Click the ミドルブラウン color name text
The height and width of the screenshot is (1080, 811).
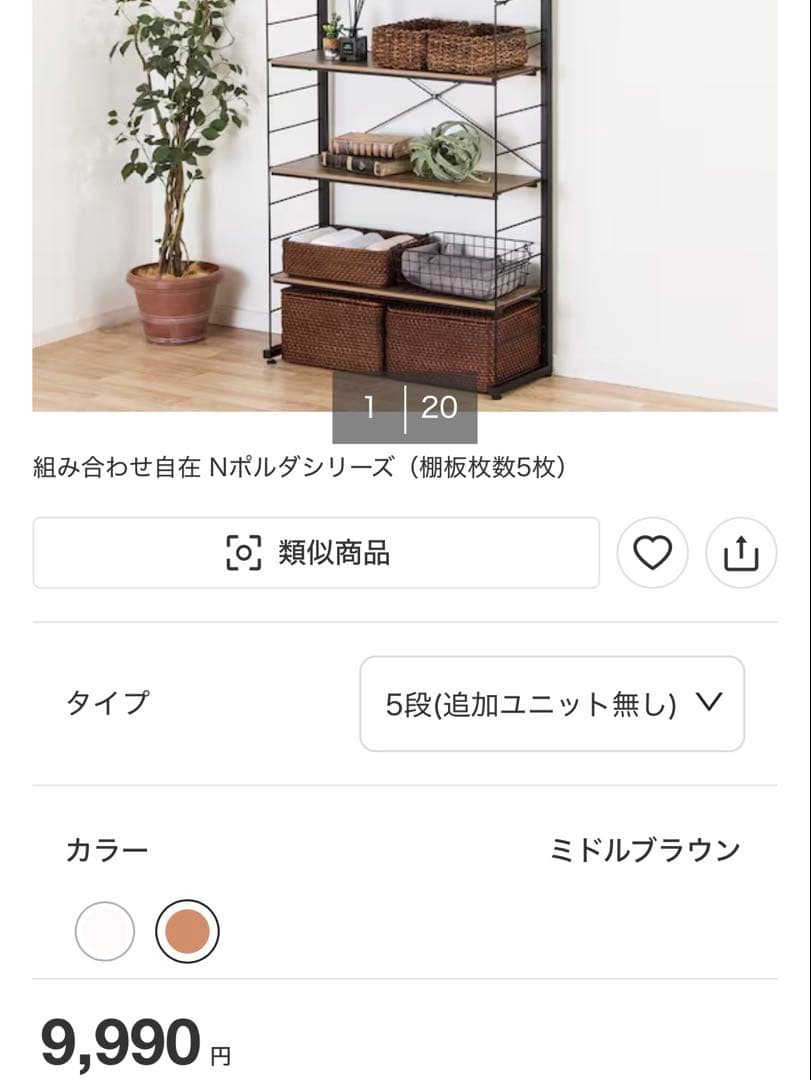[x=644, y=851]
